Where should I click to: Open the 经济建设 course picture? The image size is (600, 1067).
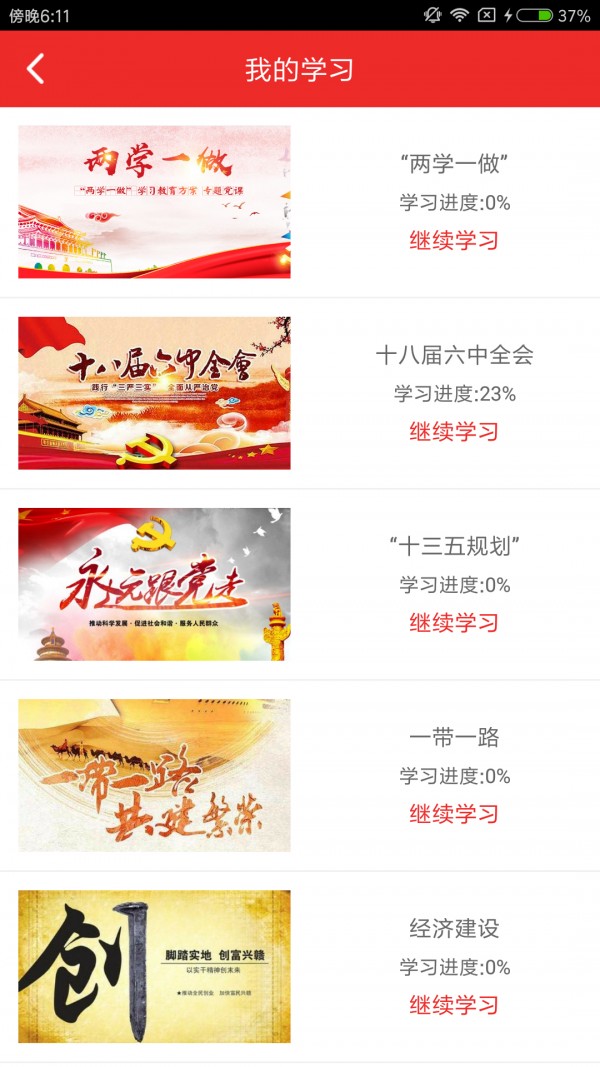(x=154, y=966)
